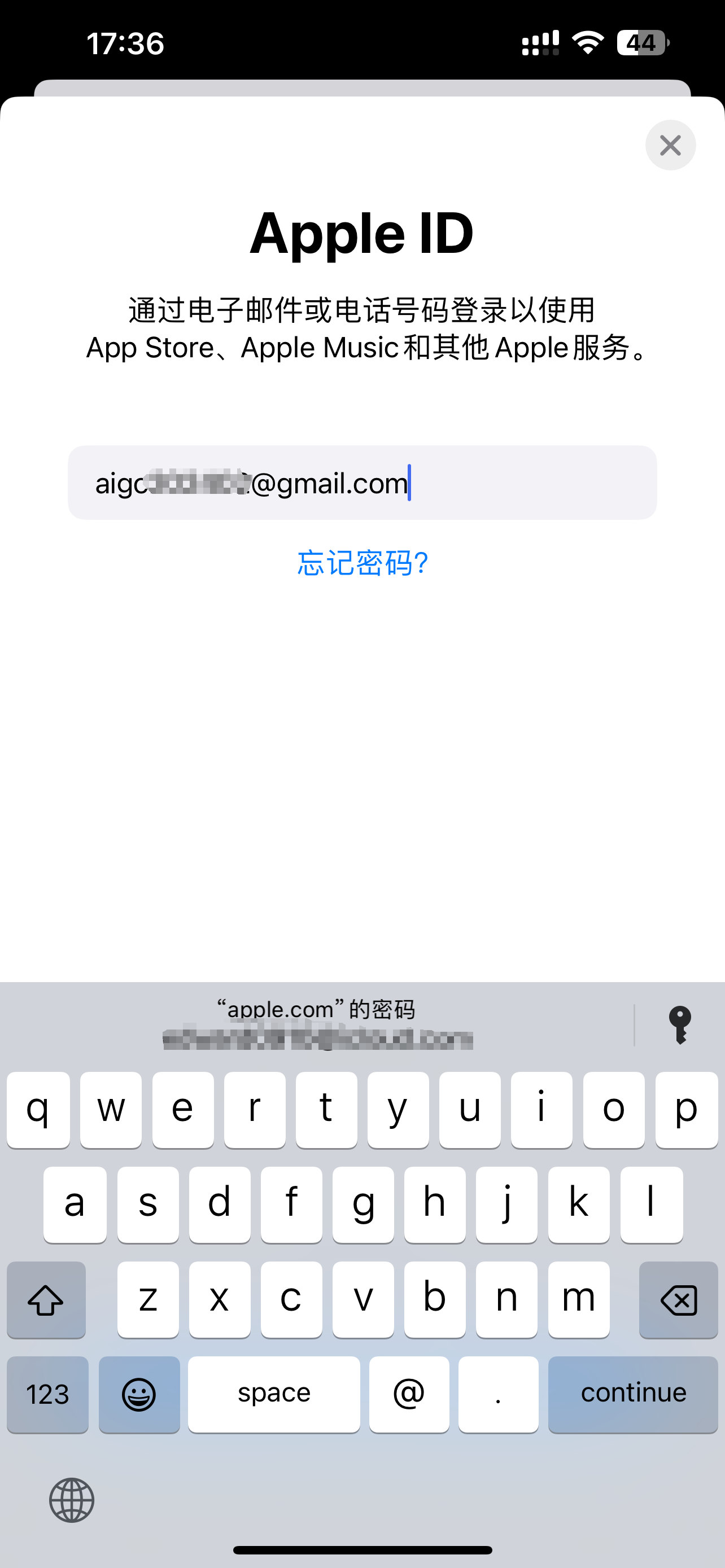Close the Apple ID sign-in sheet
This screenshot has width=725, height=1568.
point(670,145)
